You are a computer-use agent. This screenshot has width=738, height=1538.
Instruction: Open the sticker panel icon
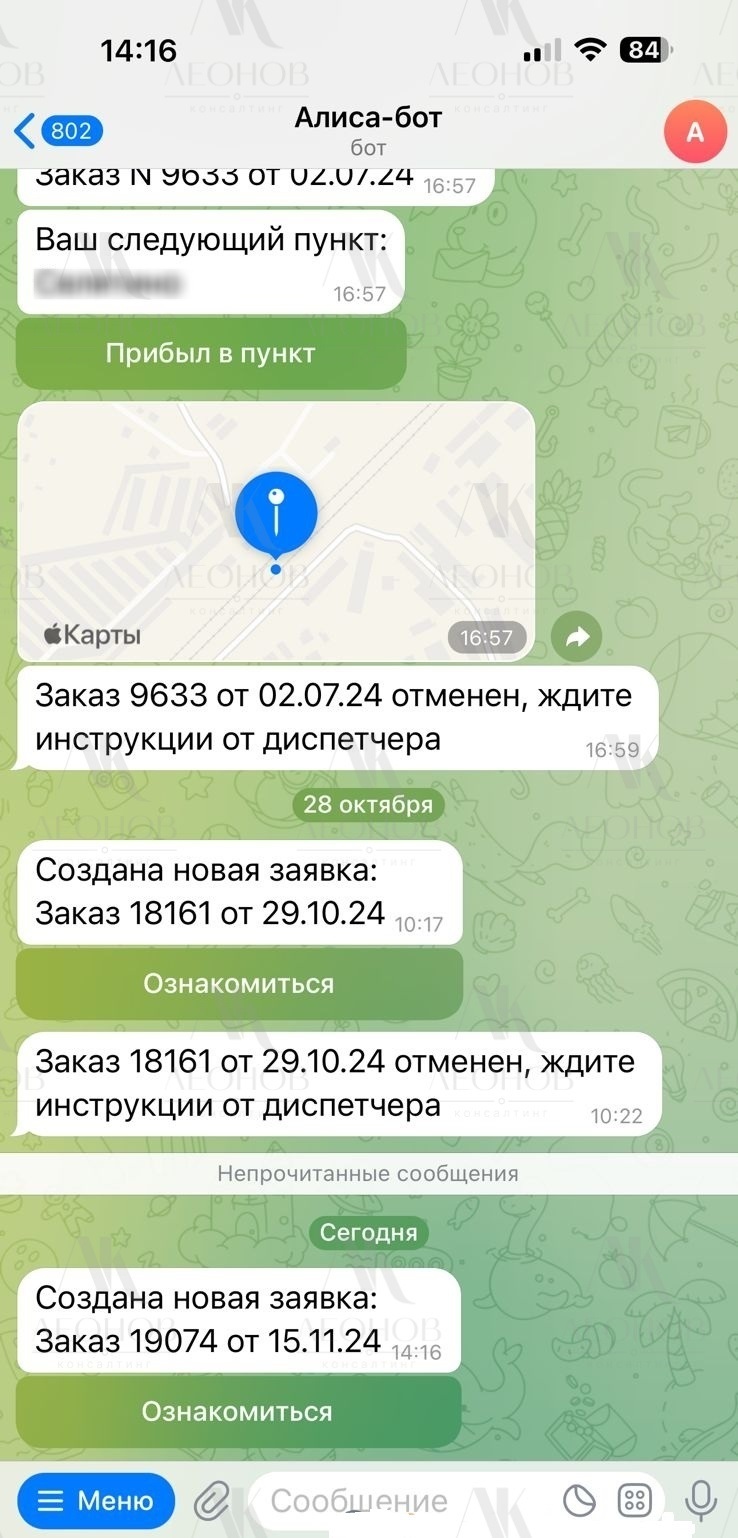click(x=579, y=1500)
